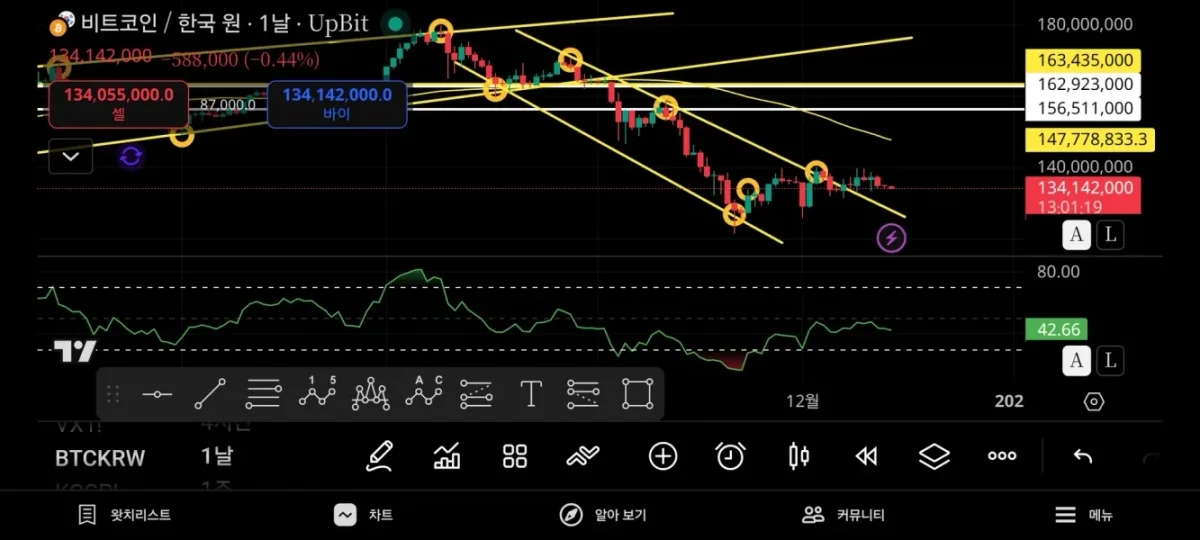Open the indicators chart icon
The image size is (1200, 540).
click(x=447, y=457)
